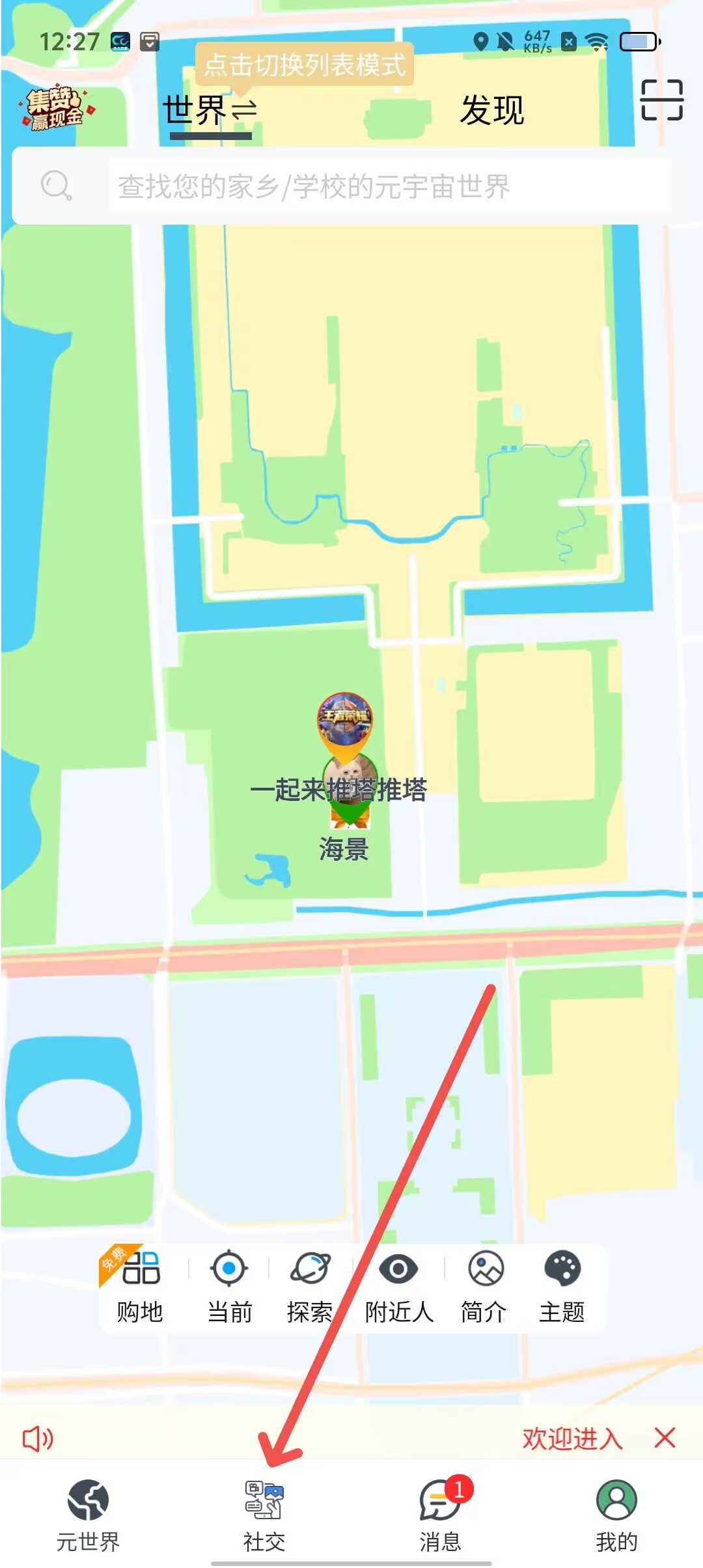Open the 消息 messages tab
Viewport: 703px width, 1568px height.
441,1514
